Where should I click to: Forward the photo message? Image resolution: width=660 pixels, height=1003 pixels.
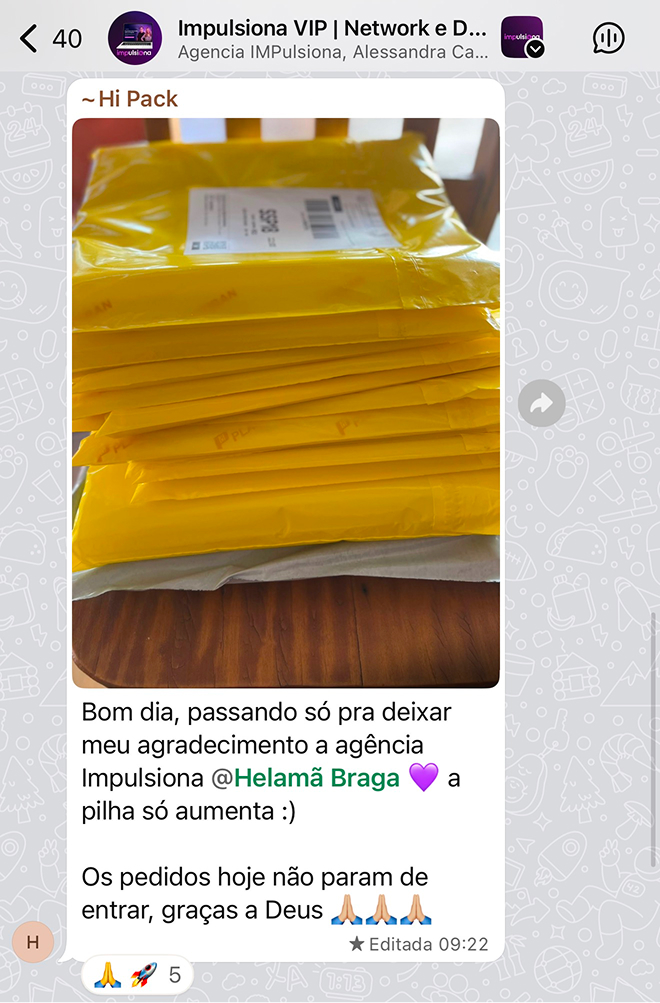click(541, 403)
